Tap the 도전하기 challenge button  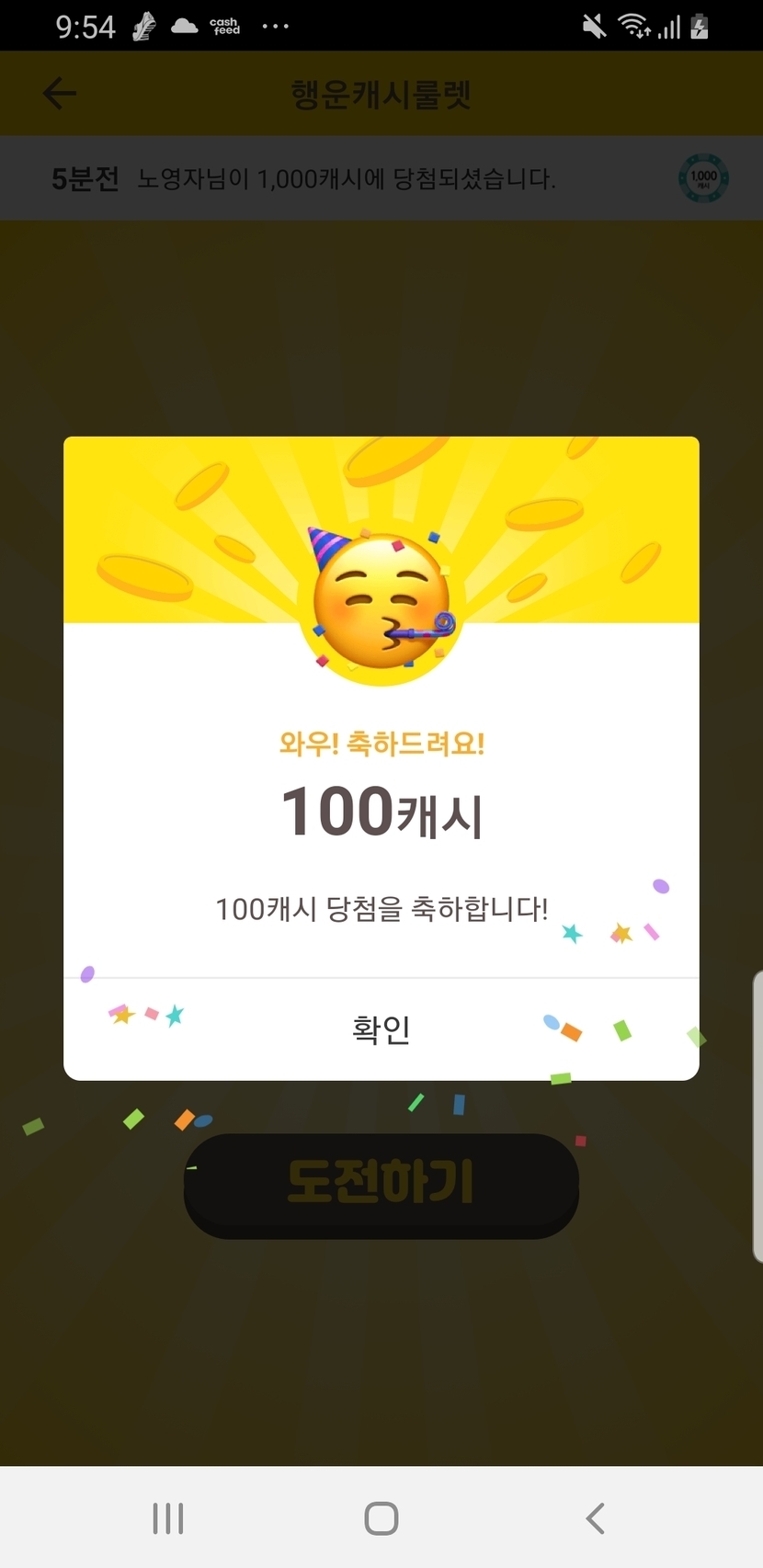381,1184
